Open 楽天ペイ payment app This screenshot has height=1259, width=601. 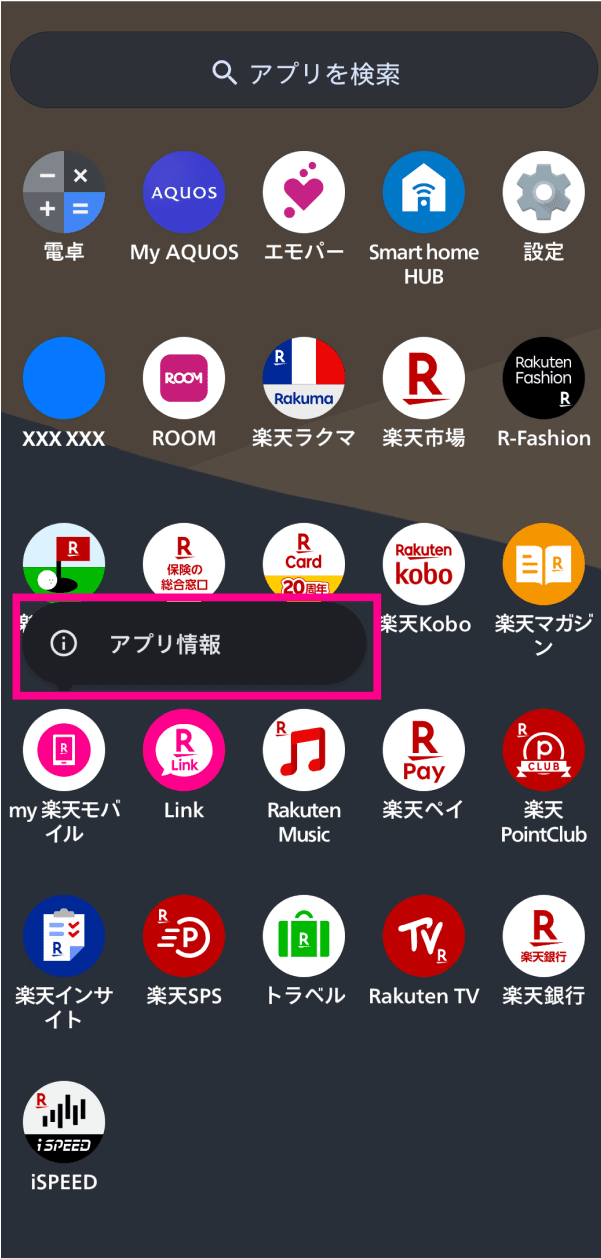(x=424, y=750)
